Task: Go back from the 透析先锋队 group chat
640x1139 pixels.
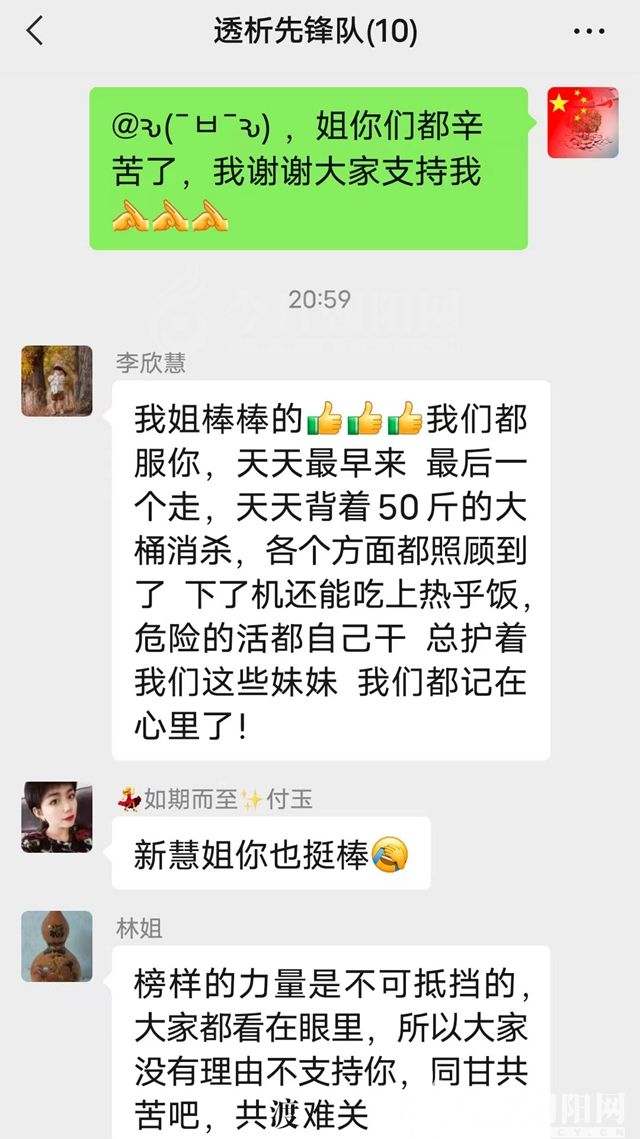Action: [x=35, y=31]
